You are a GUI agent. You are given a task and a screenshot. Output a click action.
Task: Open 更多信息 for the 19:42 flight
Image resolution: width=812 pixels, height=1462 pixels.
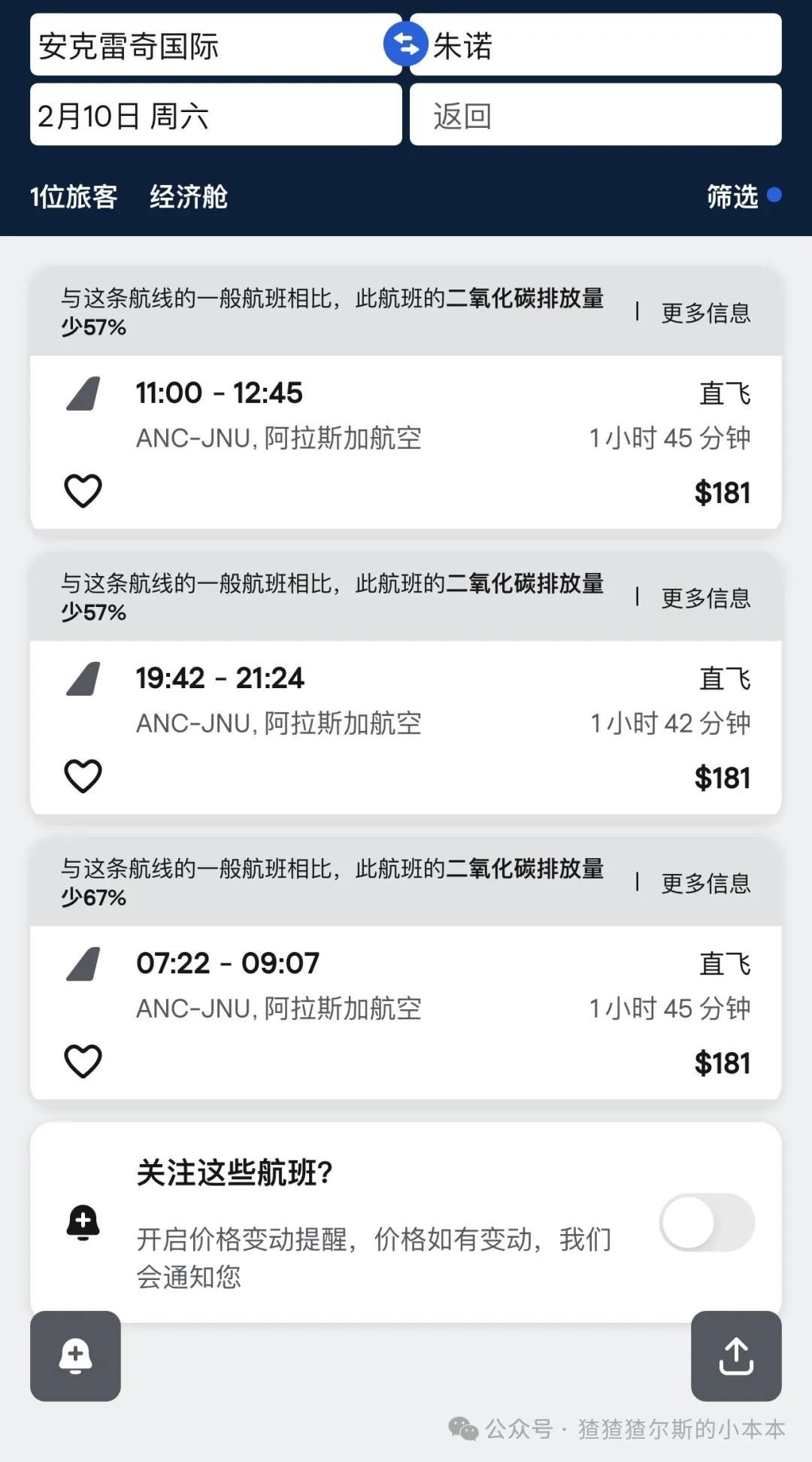[x=705, y=598]
